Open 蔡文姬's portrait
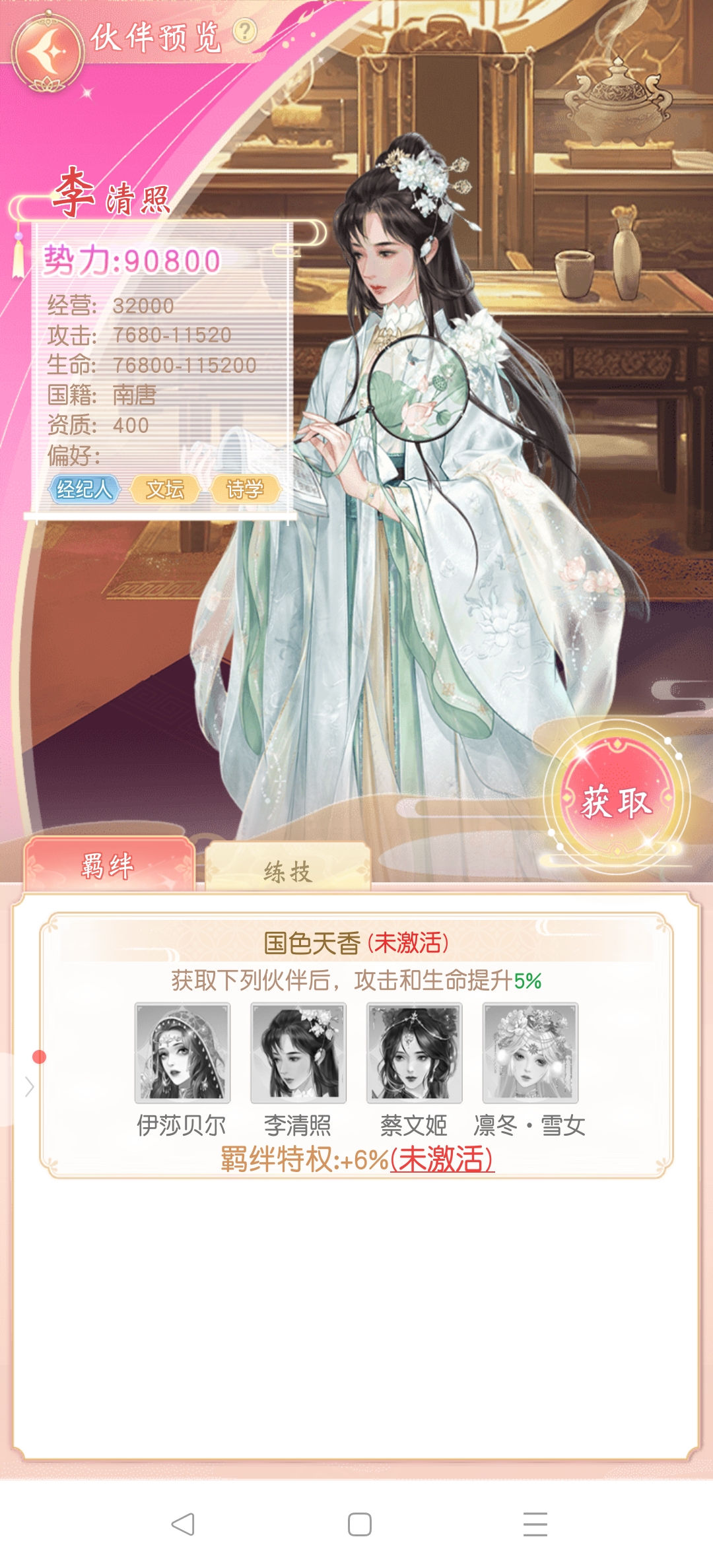Image resolution: width=713 pixels, height=1568 pixels. (x=414, y=1052)
